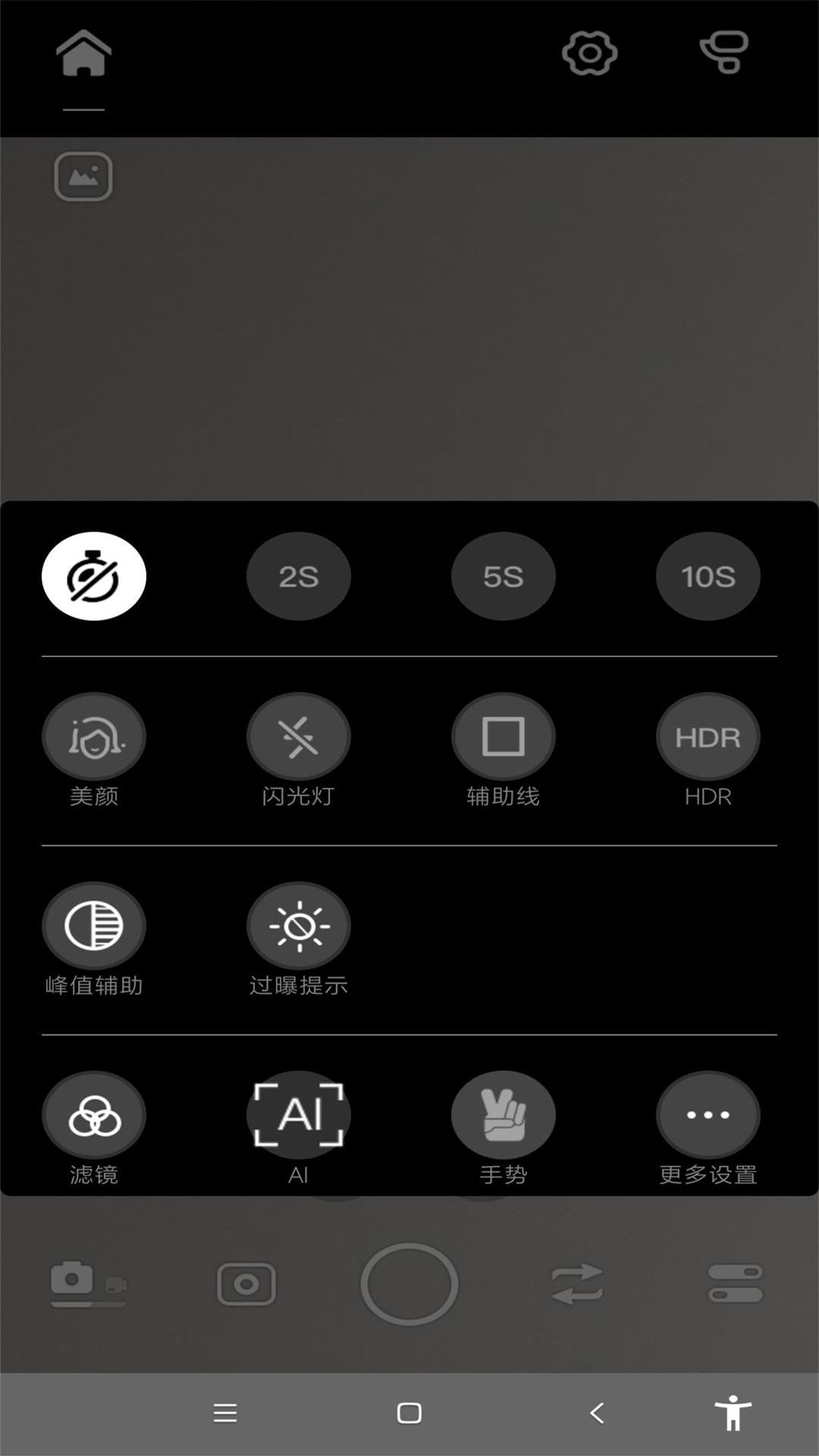This screenshot has height=1456, width=819.
Task: Enable 过曝提示 overexposure warning
Action: [299, 926]
